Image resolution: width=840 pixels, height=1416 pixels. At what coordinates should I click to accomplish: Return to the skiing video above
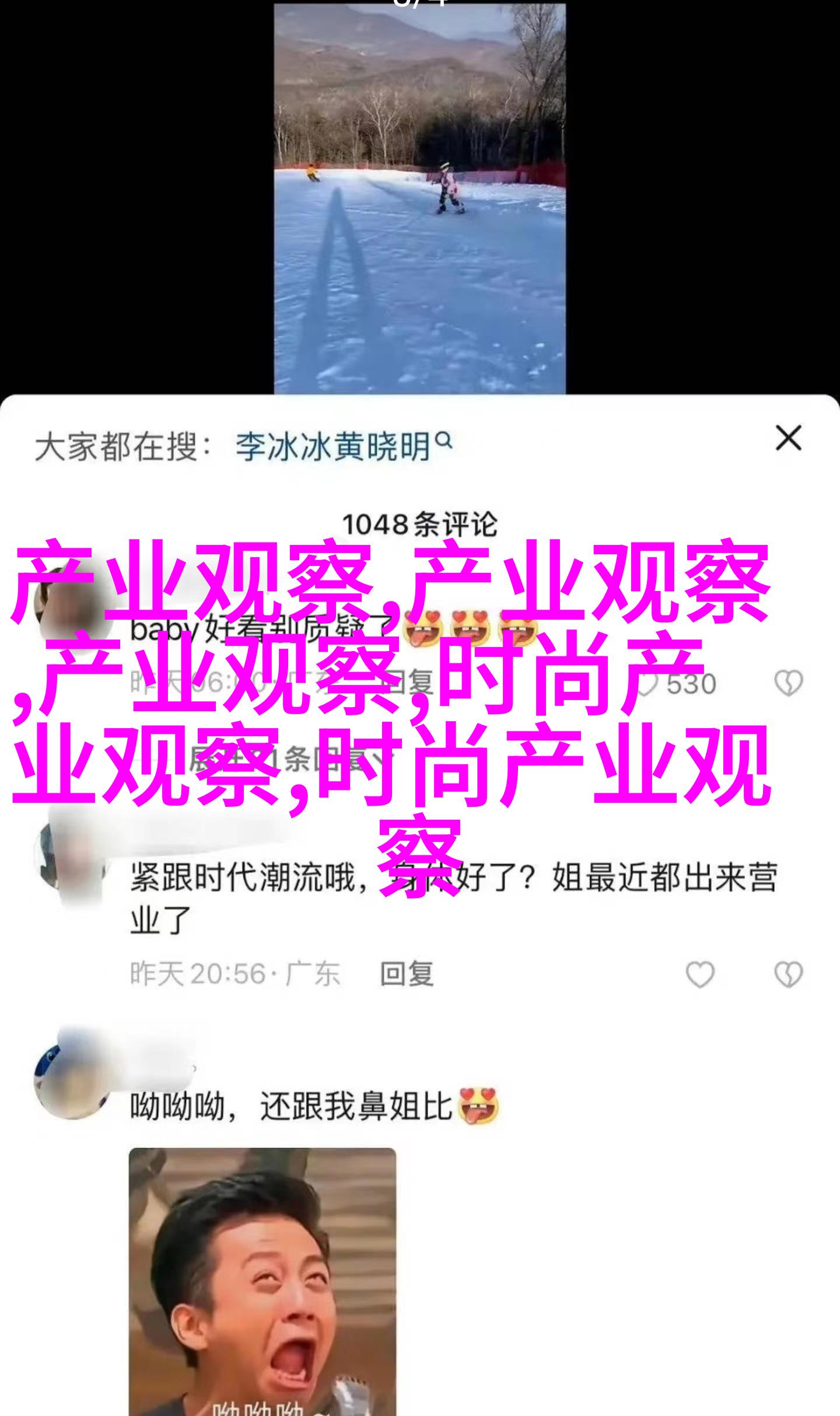(419, 198)
